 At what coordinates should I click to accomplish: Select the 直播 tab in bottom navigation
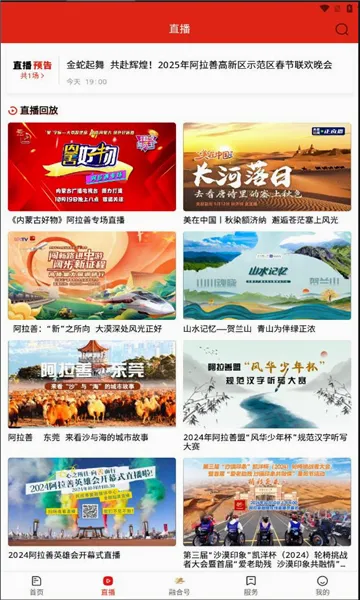click(108, 585)
